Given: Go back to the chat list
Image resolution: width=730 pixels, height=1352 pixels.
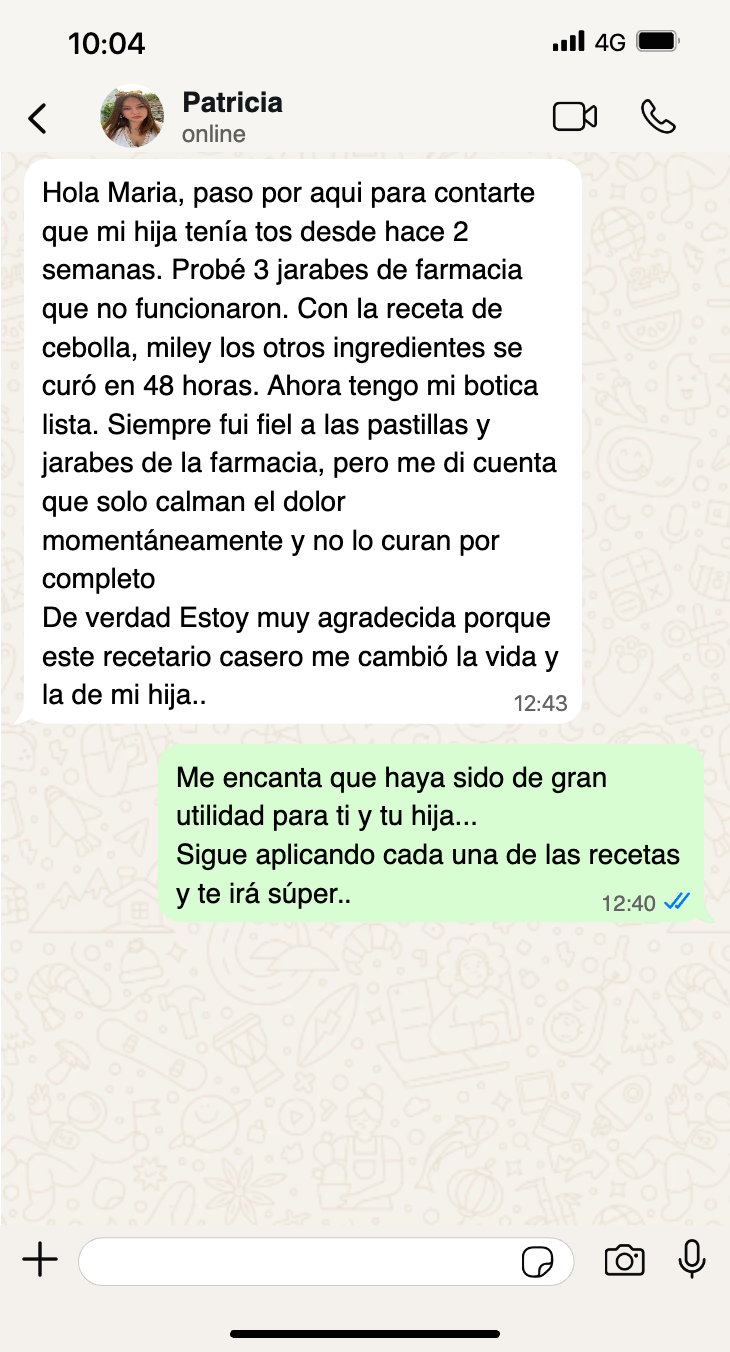Looking at the screenshot, I should (x=37, y=118).
